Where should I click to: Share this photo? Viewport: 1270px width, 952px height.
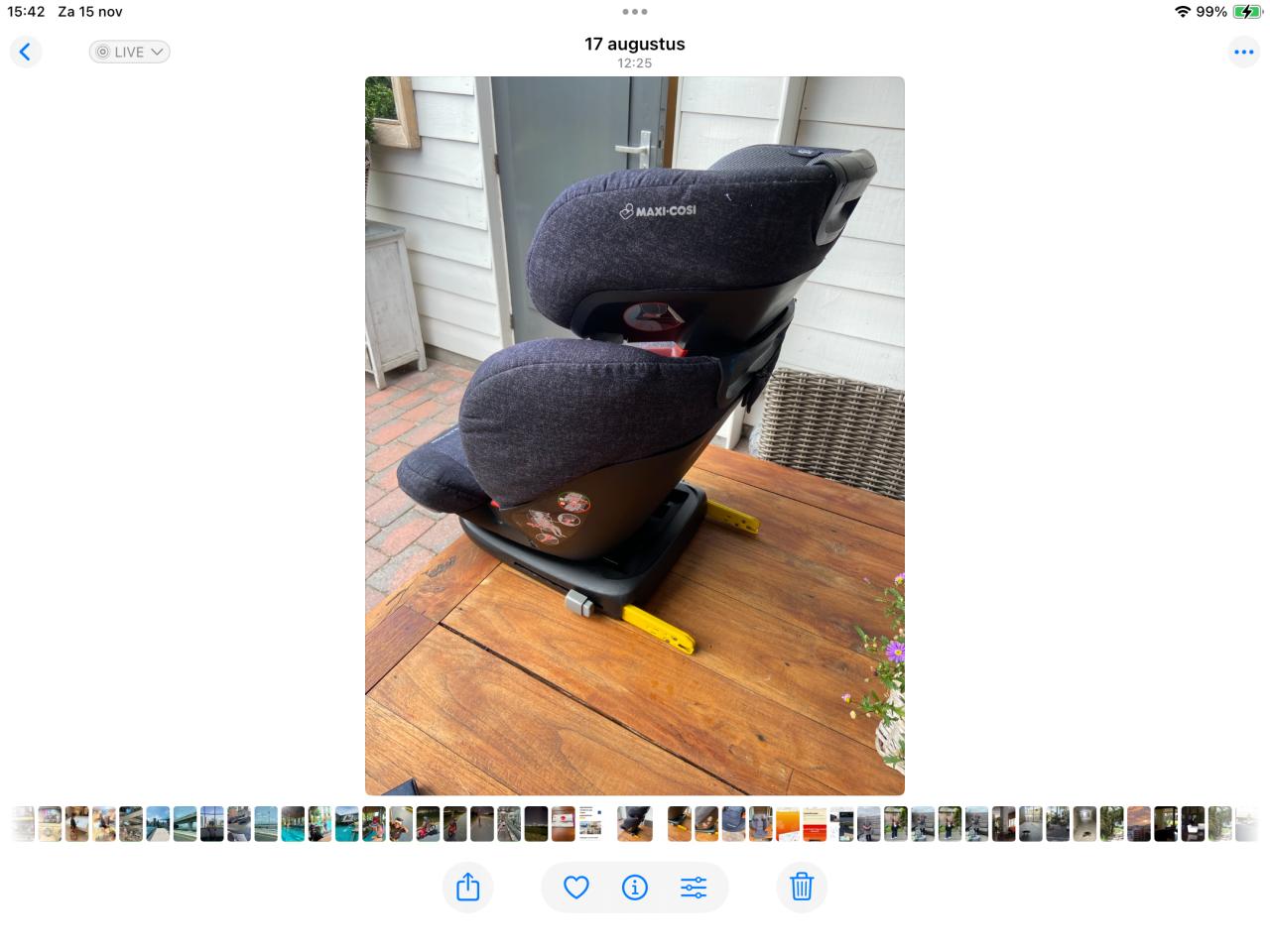[467, 887]
